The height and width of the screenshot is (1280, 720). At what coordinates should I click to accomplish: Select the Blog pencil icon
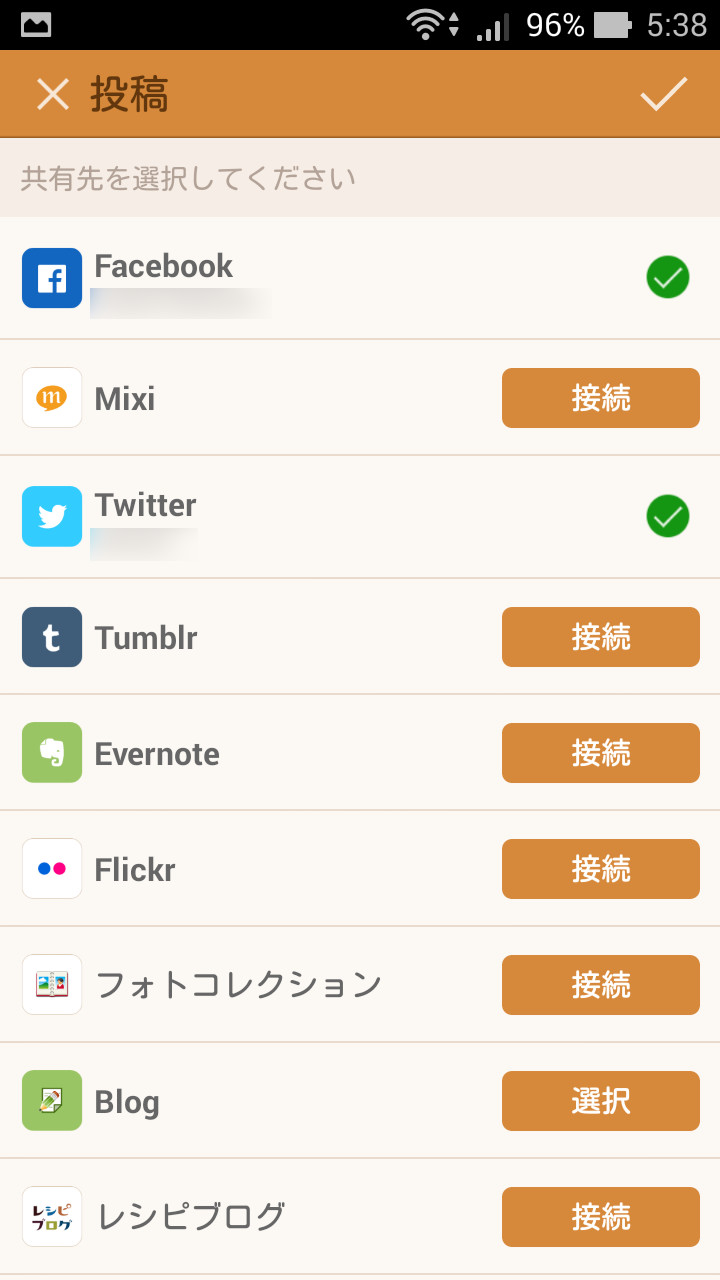51,1101
